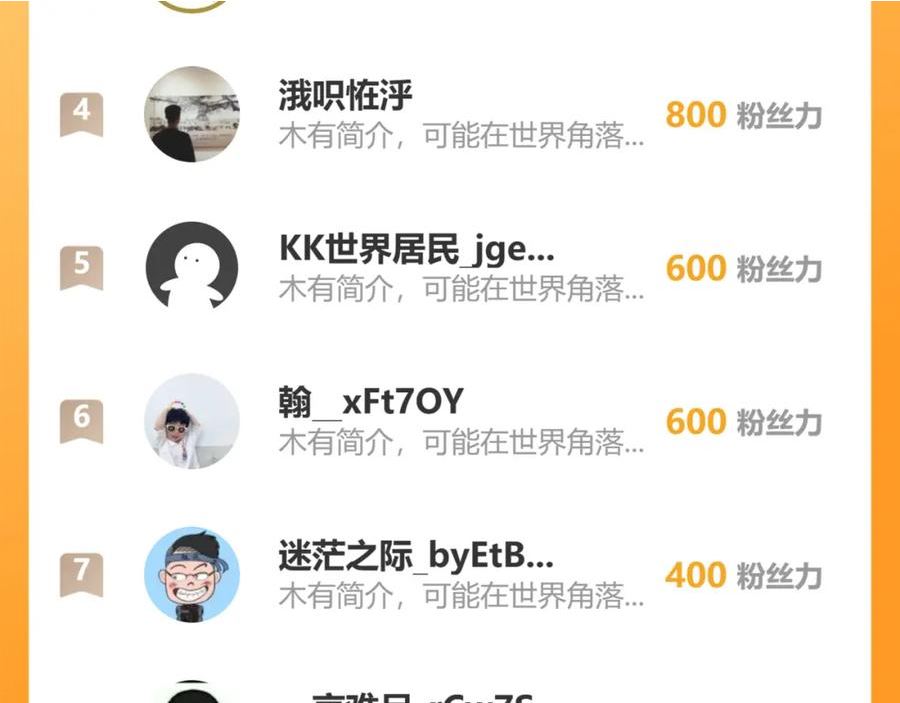Viewport: 900px width, 703px height.
Task: View the profile of 翰__xFt7OY
Action: click(371, 403)
